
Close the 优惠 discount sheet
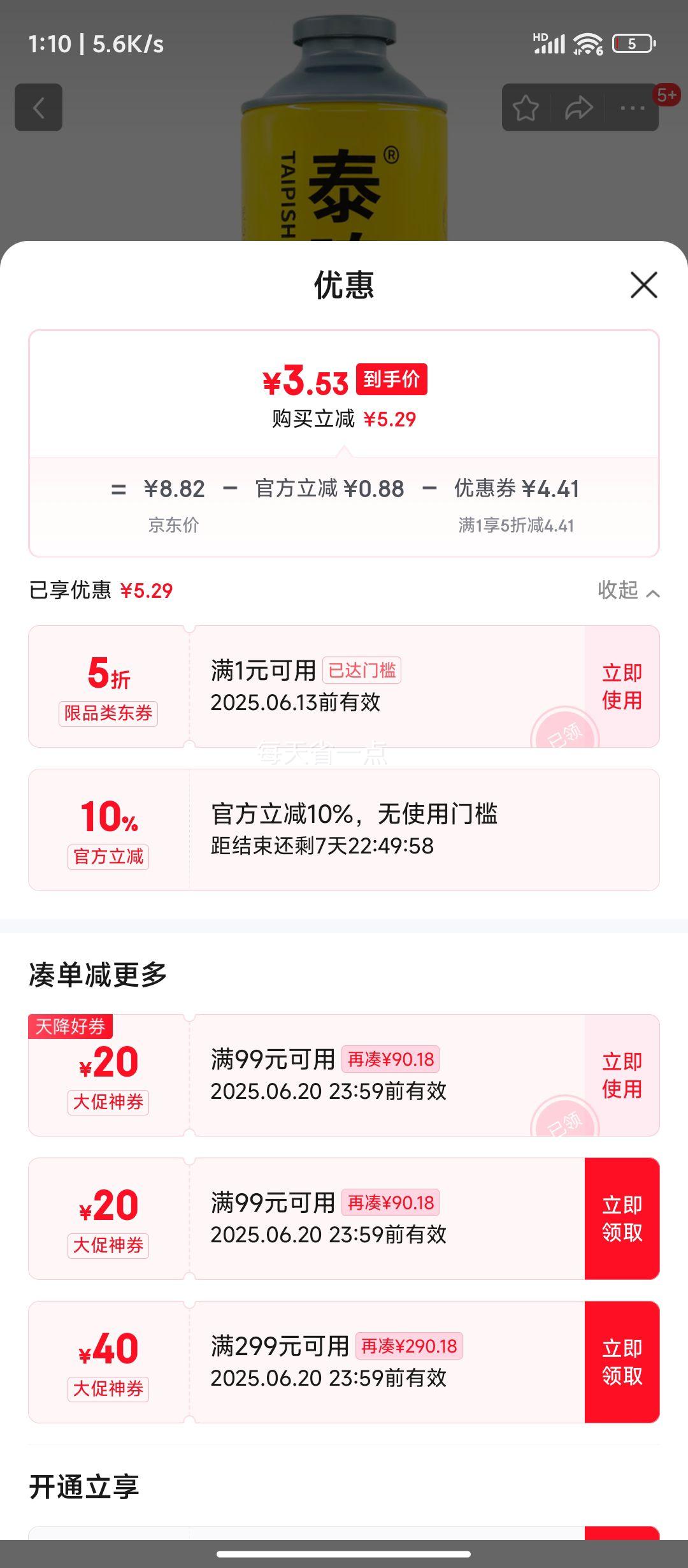[x=643, y=285]
